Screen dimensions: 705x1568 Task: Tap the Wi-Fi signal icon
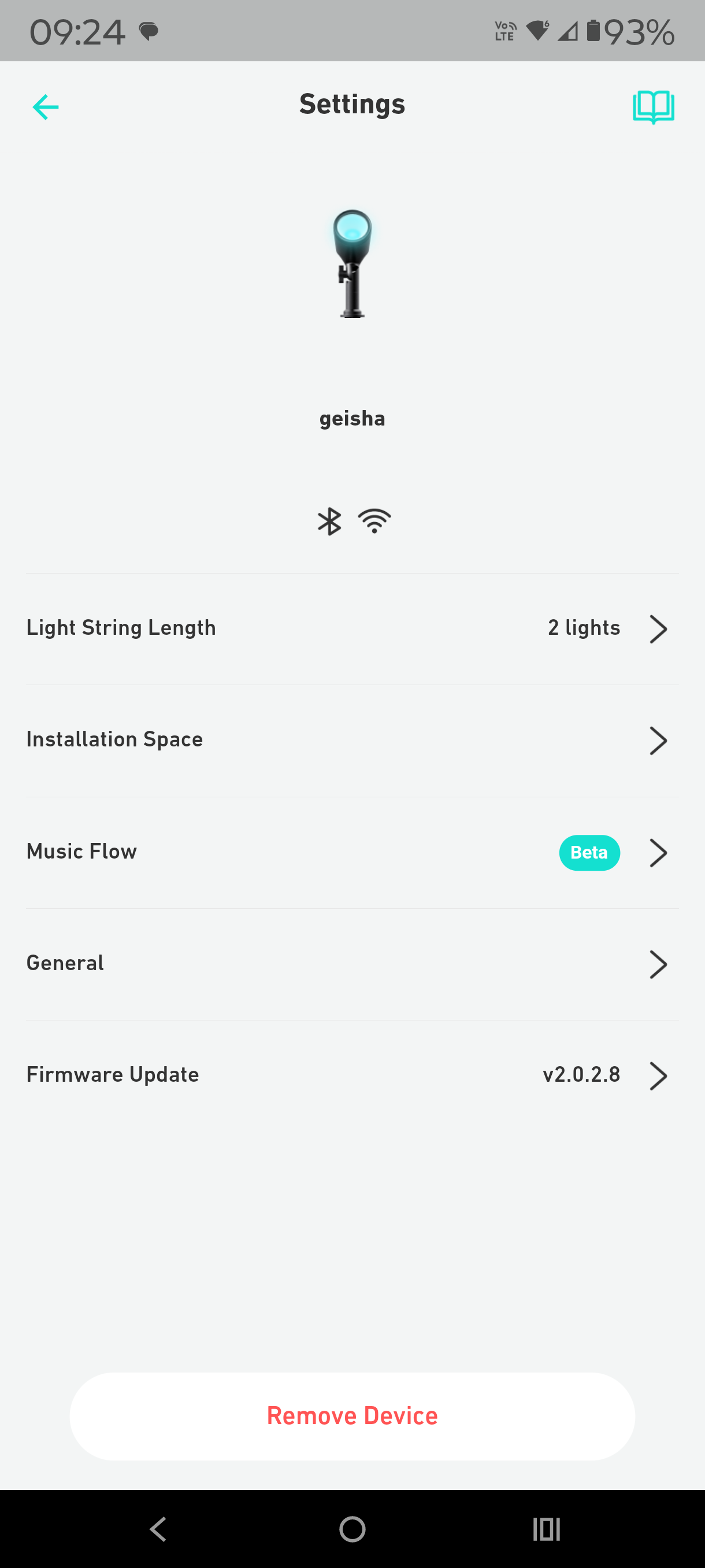[374, 520]
